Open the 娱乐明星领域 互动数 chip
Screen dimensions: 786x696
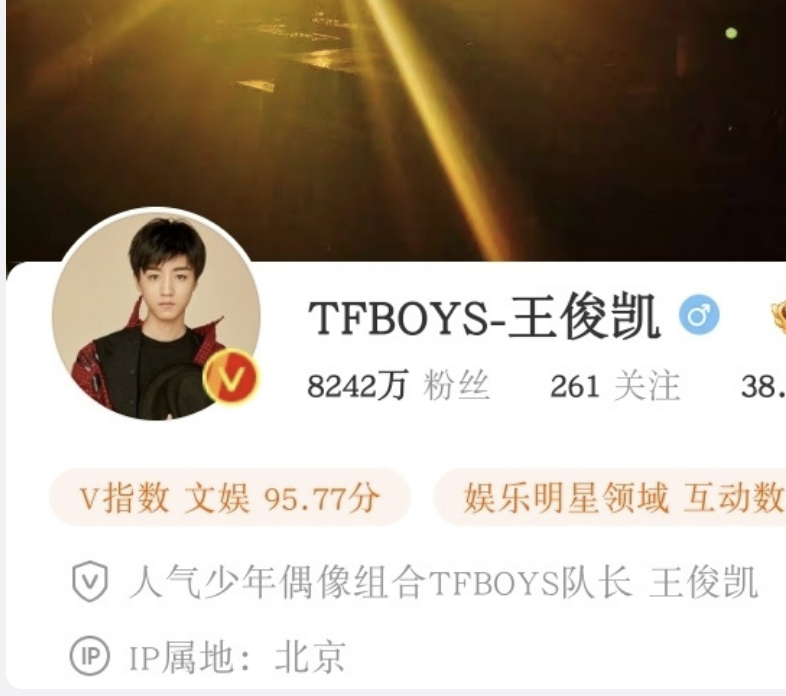pyautogui.click(x=610, y=498)
